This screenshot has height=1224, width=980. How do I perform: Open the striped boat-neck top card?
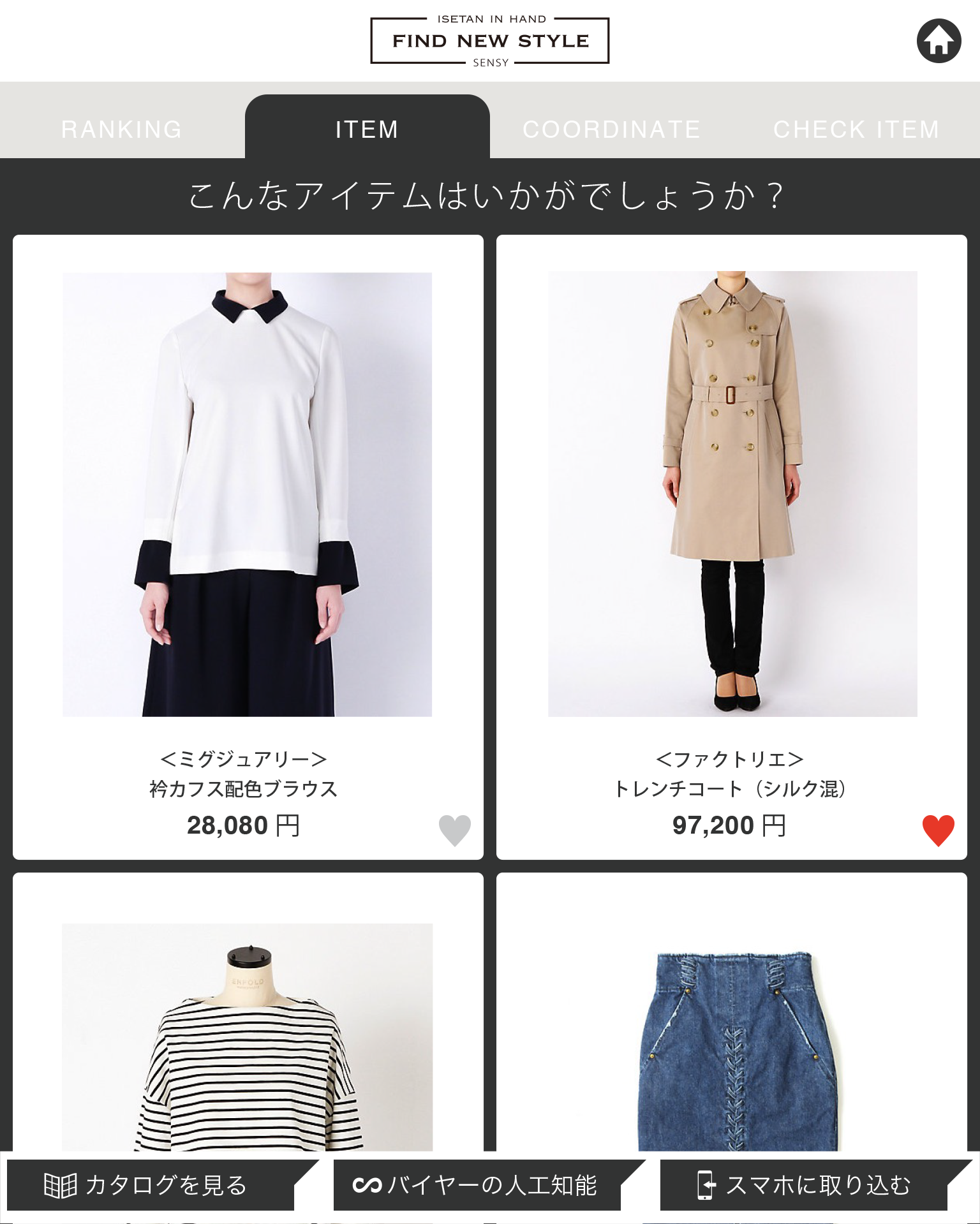click(248, 1033)
